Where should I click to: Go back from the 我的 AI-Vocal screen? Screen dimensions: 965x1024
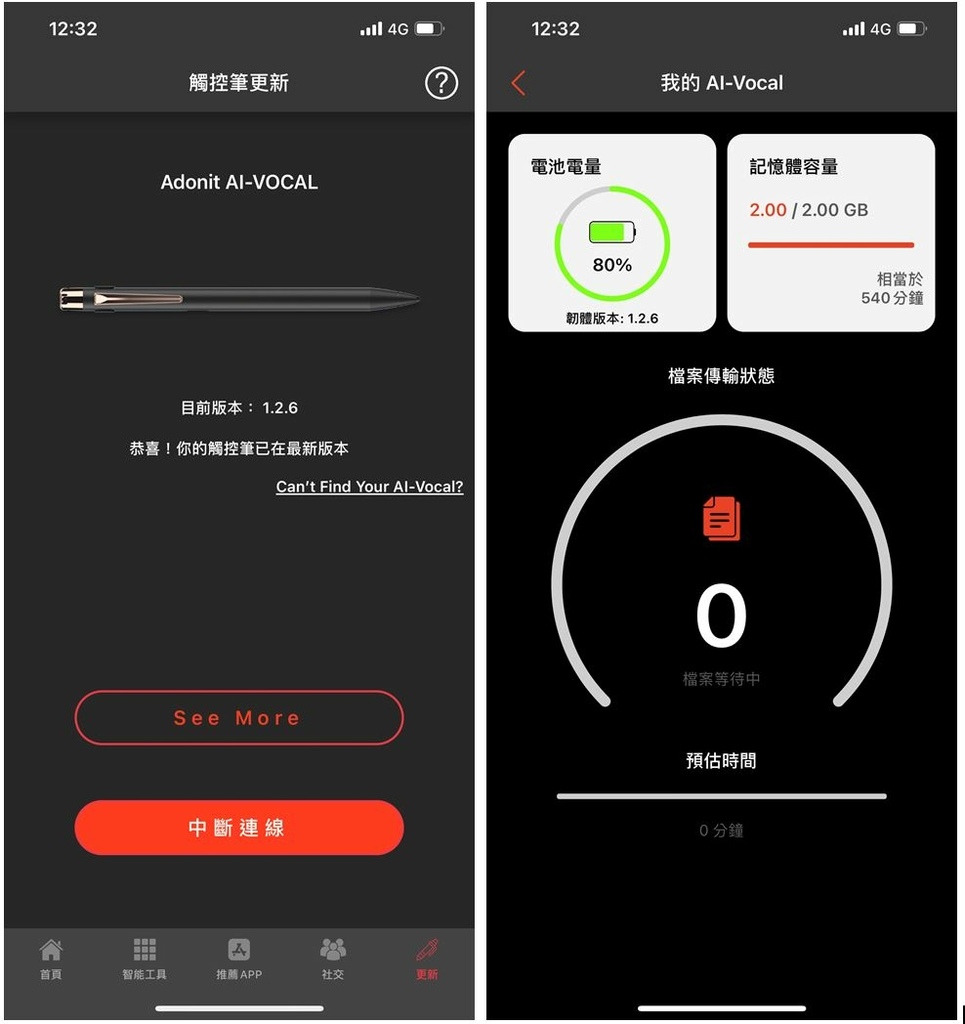[x=518, y=83]
